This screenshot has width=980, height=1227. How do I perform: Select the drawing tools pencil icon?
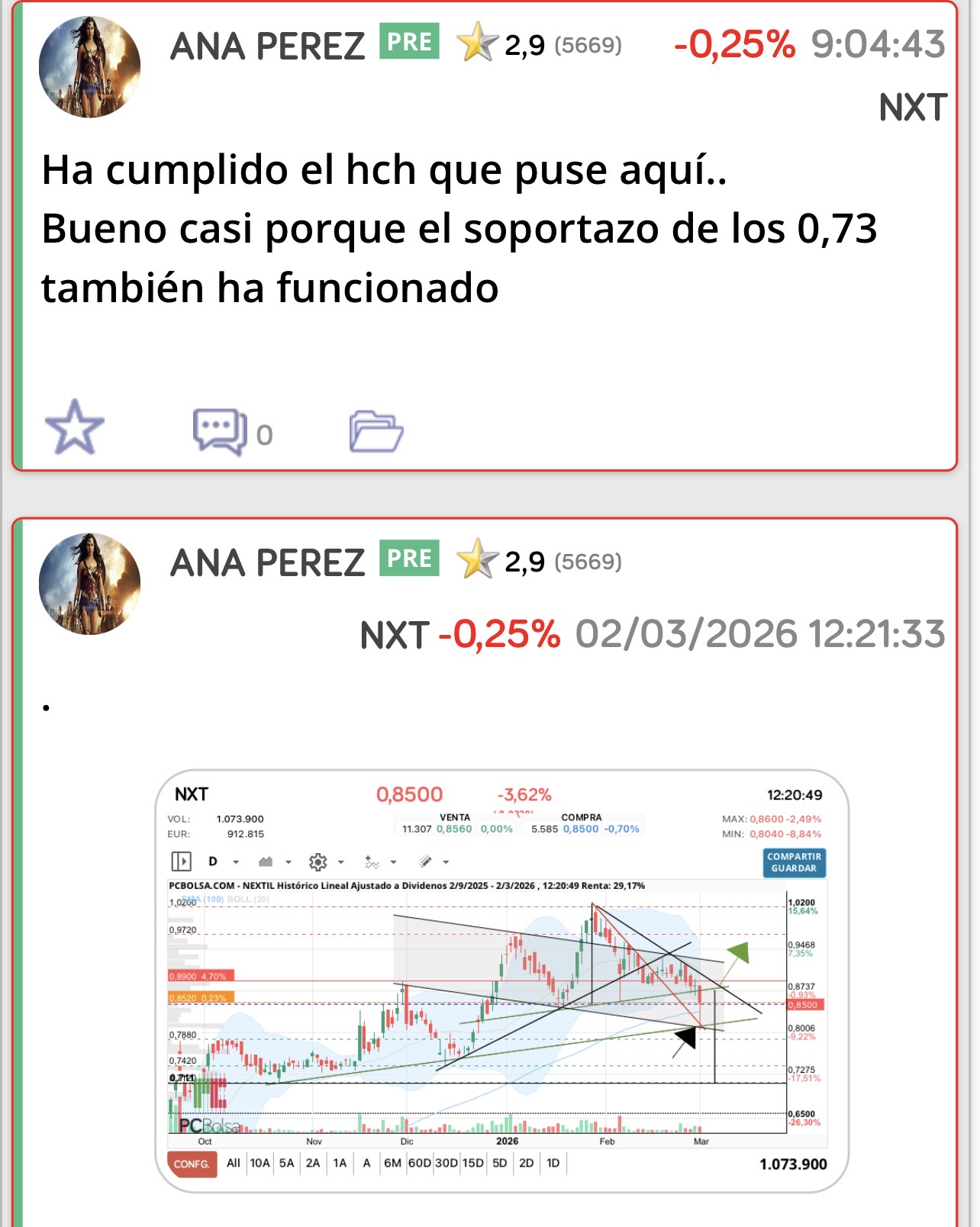pos(424,861)
